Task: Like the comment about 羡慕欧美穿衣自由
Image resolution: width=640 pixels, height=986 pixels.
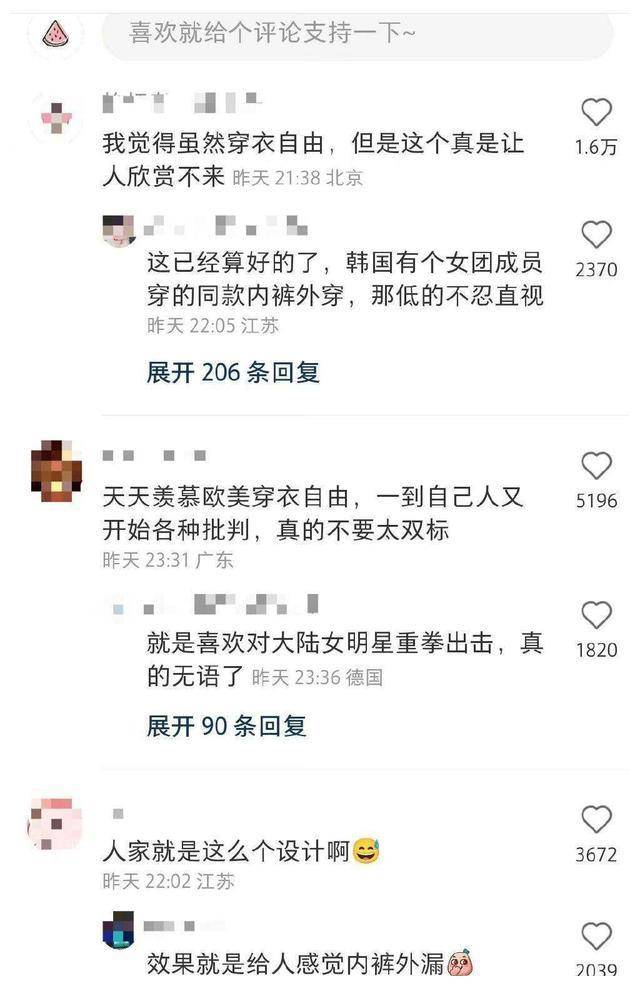Action: click(x=596, y=465)
